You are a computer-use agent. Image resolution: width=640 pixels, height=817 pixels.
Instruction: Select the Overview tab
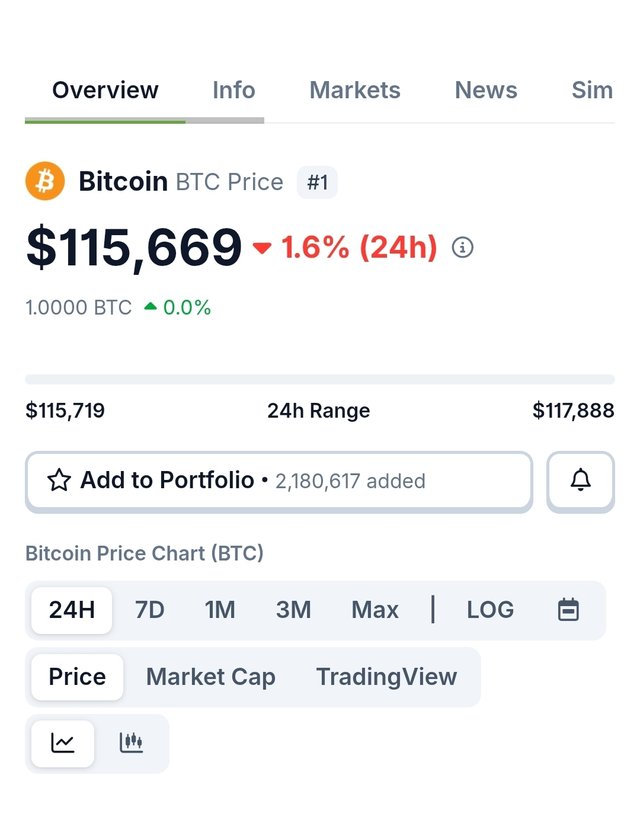tap(105, 90)
